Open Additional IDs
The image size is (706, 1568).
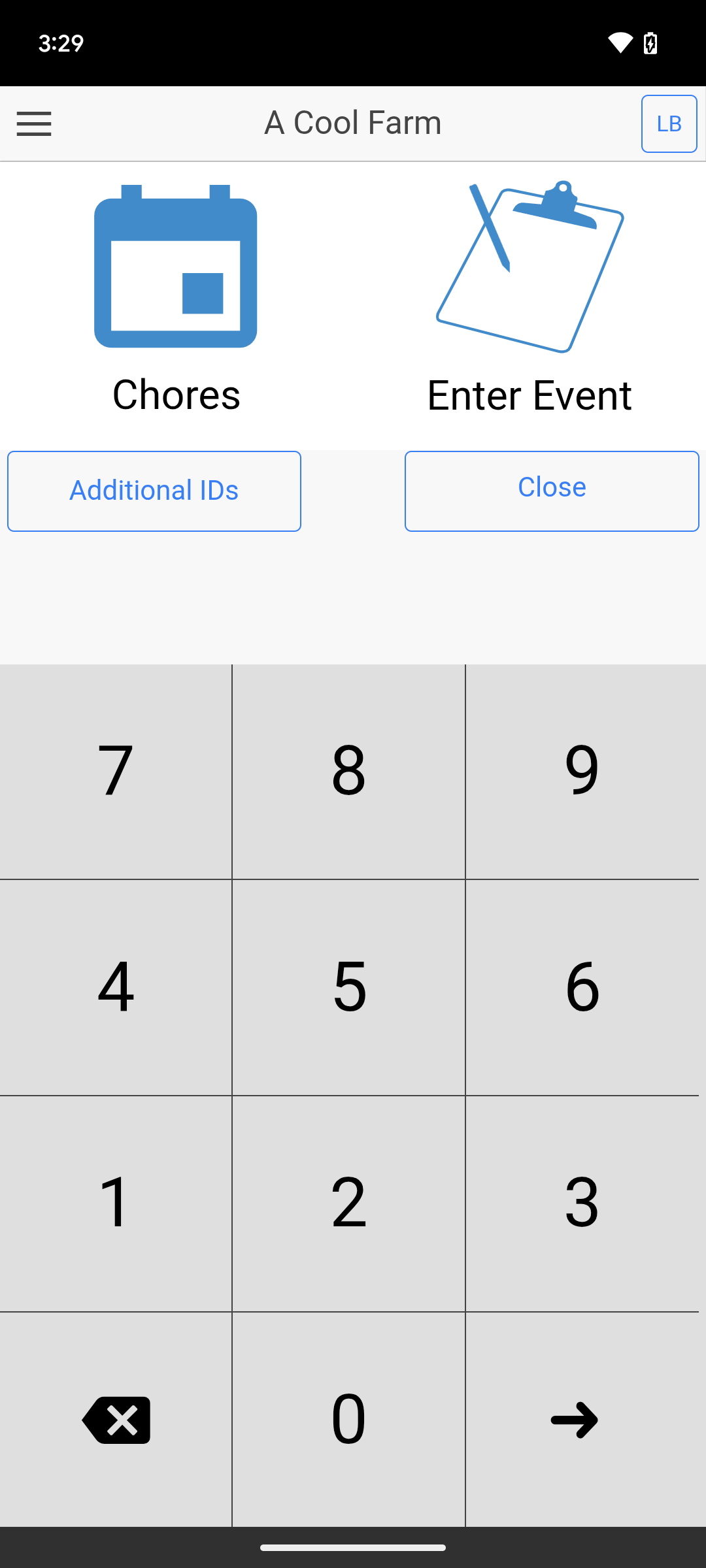point(154,491)
